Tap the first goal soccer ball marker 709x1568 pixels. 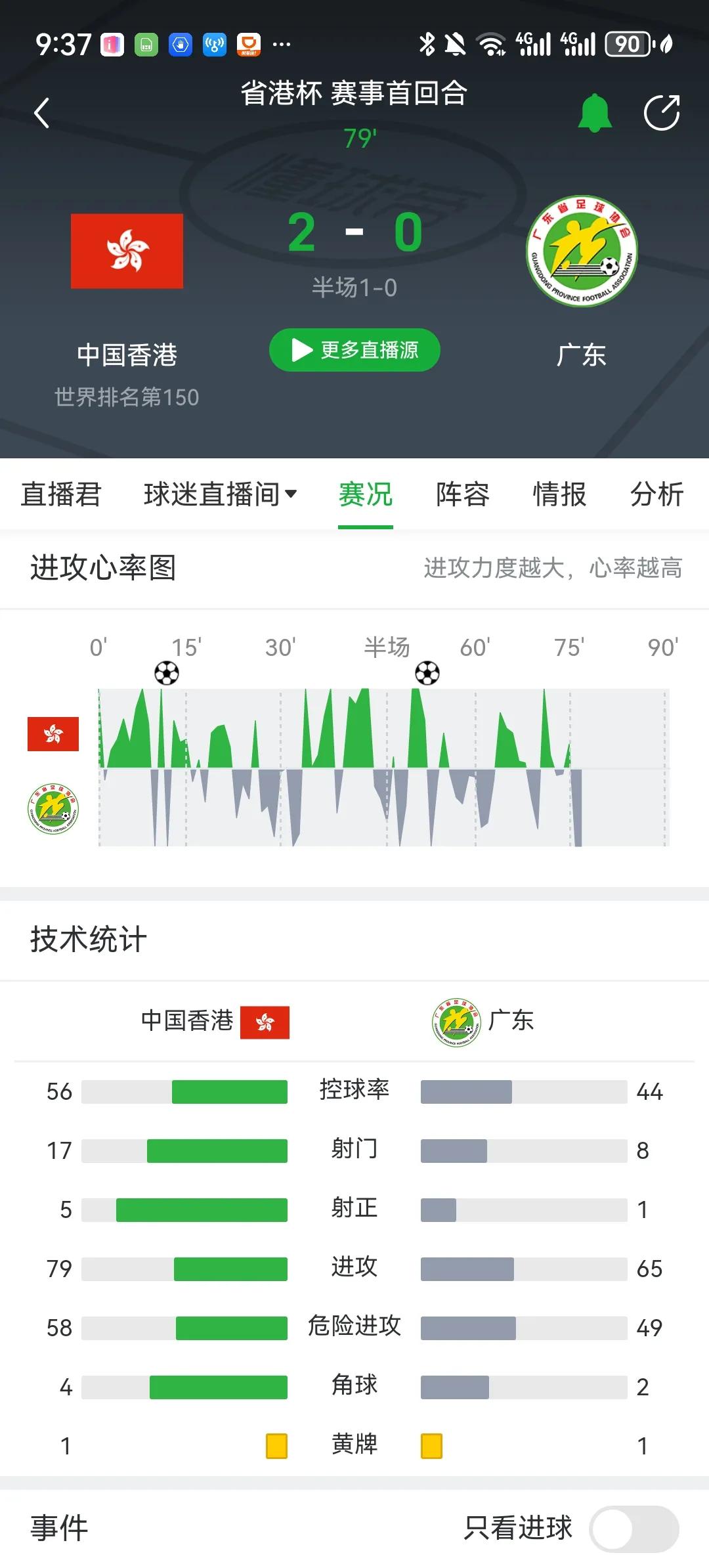(x=165, y=674)
